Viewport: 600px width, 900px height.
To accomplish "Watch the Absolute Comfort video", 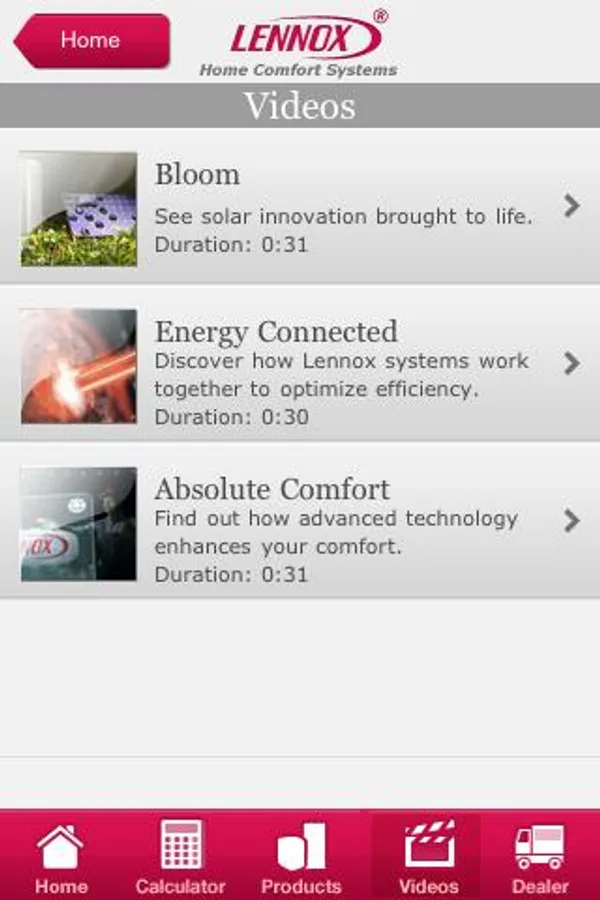I will pyautogui.click(x=300, y=523).
